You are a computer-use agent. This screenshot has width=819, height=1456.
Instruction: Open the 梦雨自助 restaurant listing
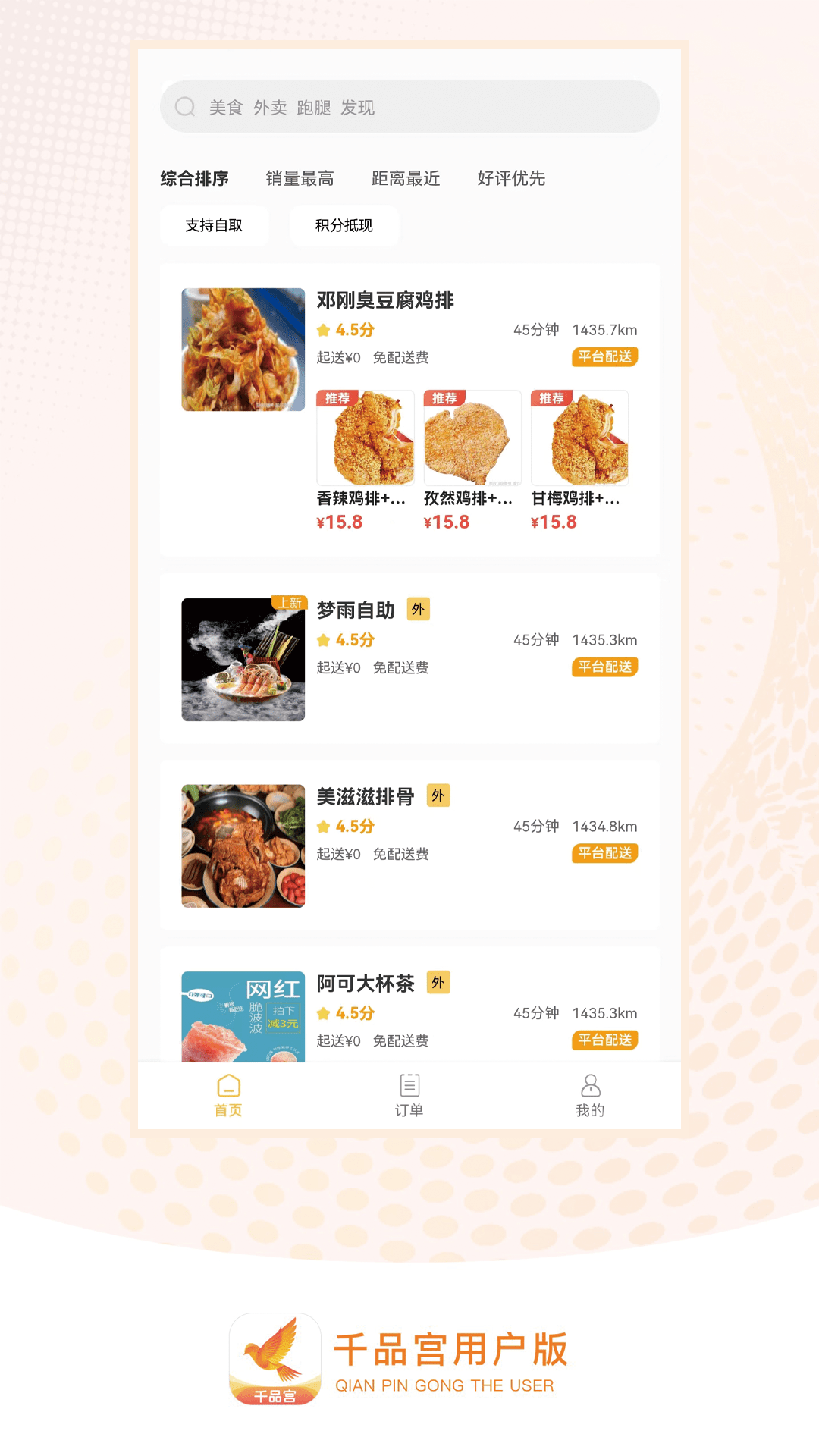coord(355,610)
